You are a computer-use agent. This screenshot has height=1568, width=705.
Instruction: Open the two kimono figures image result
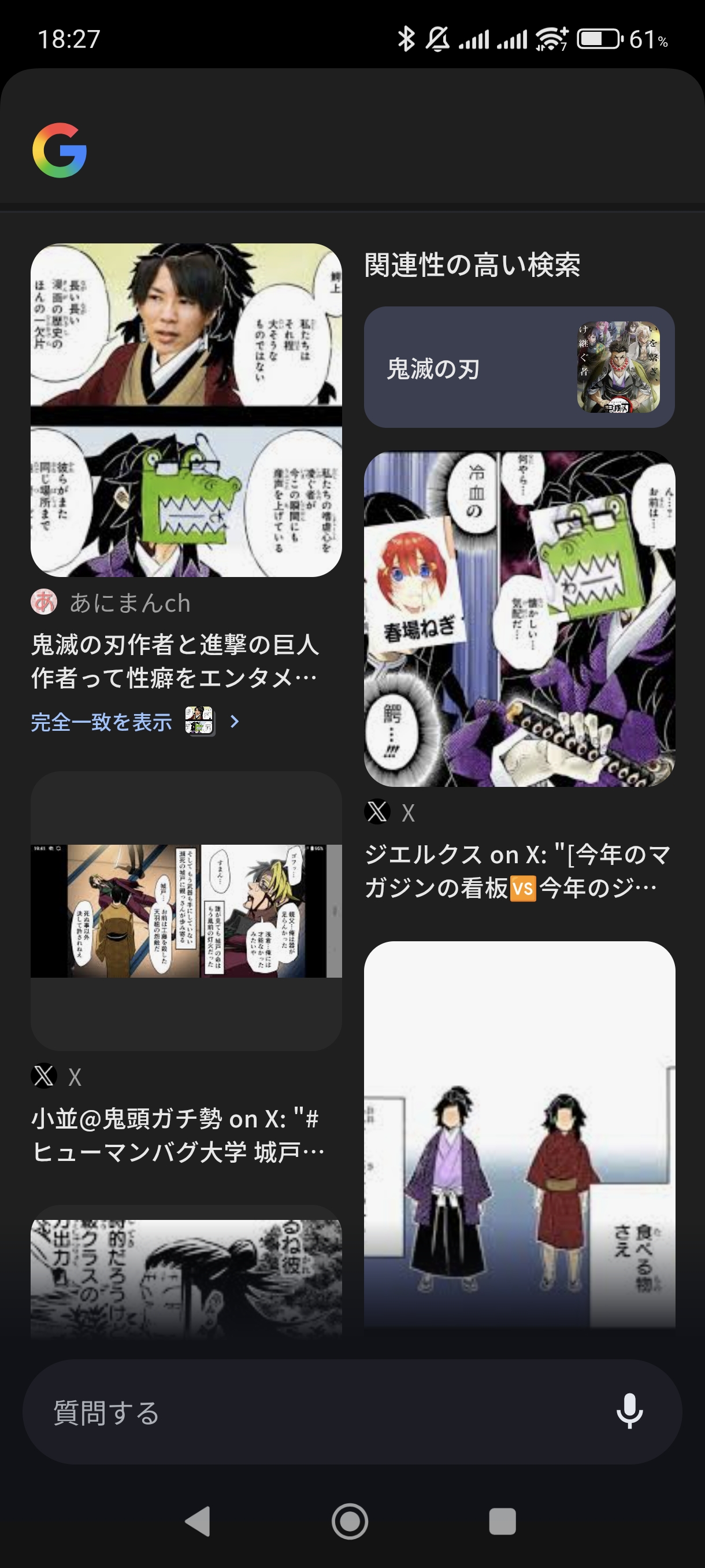[x=519, y=1134]
